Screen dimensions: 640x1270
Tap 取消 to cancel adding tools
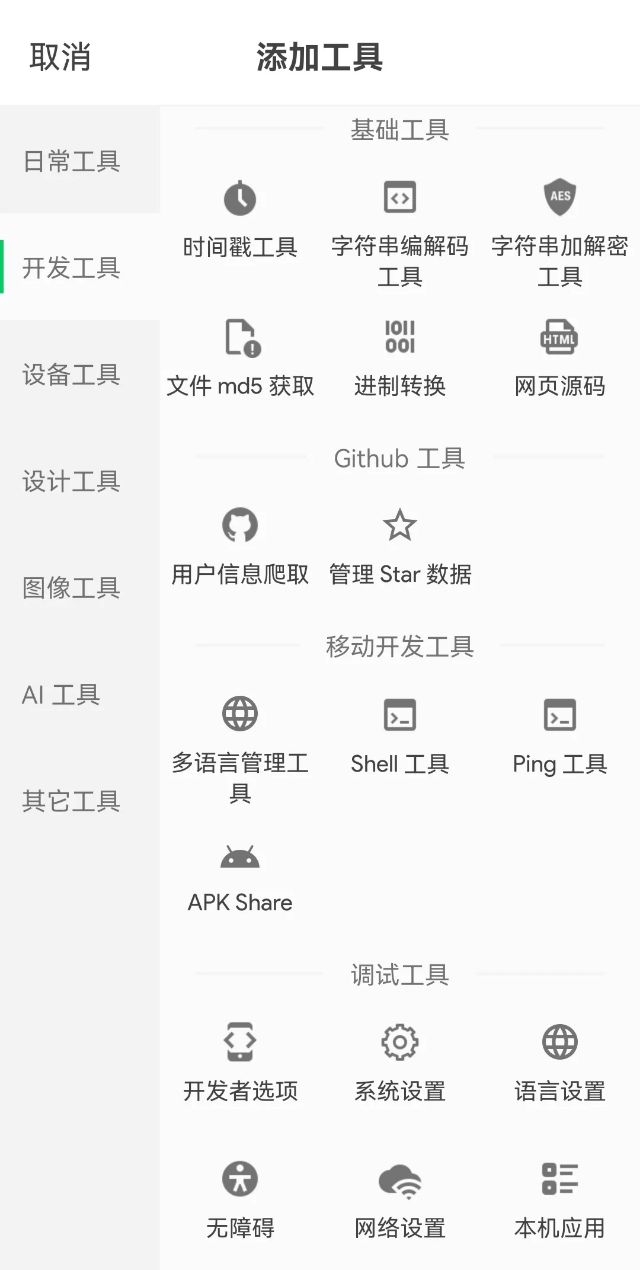click(x=60, y=57)
